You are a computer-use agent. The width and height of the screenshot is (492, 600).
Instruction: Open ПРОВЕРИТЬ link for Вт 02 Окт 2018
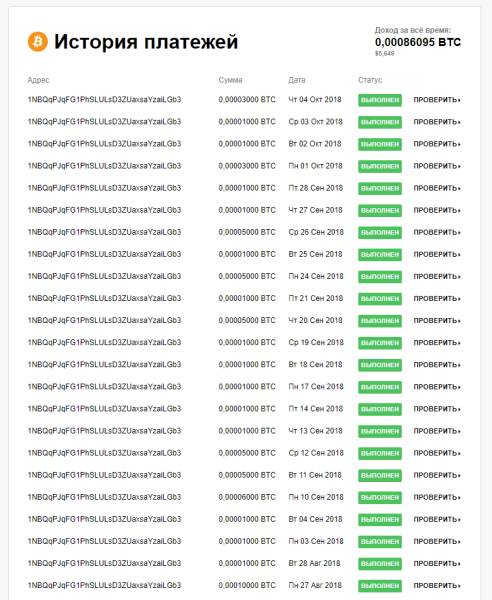point(437,144)
